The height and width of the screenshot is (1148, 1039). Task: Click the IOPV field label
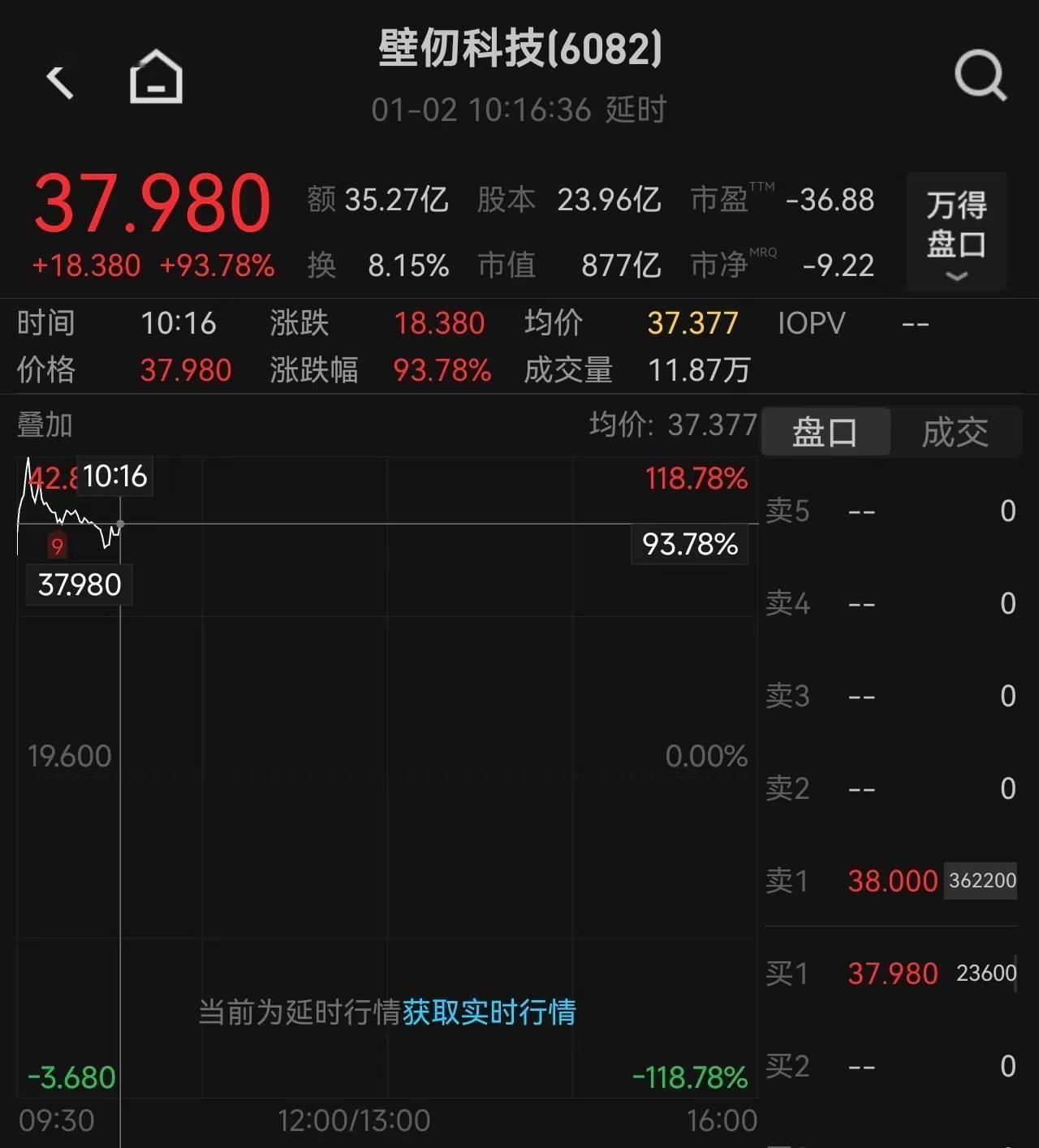point(811,323)
